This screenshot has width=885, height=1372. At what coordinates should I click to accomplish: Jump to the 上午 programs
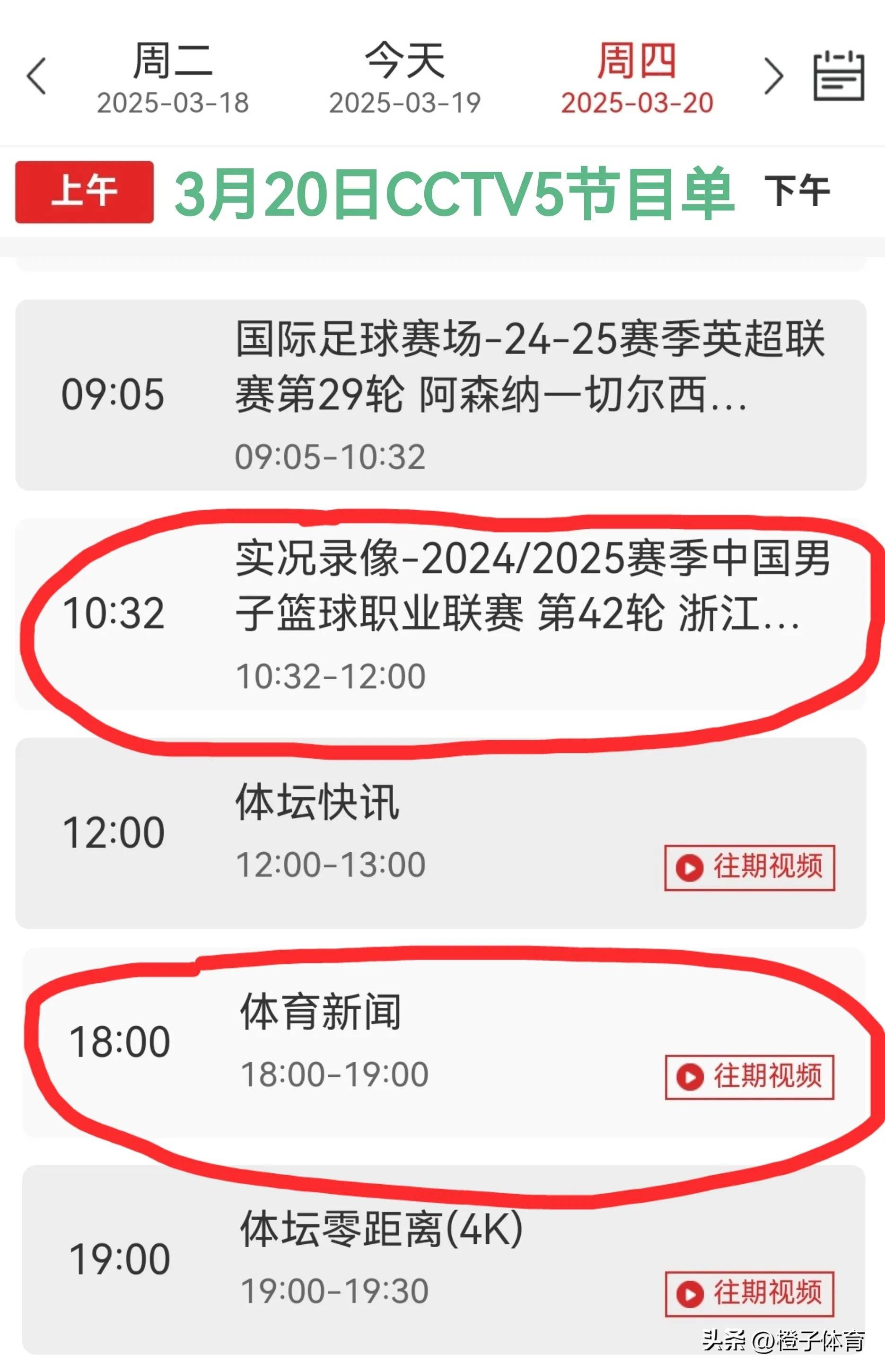84,192
